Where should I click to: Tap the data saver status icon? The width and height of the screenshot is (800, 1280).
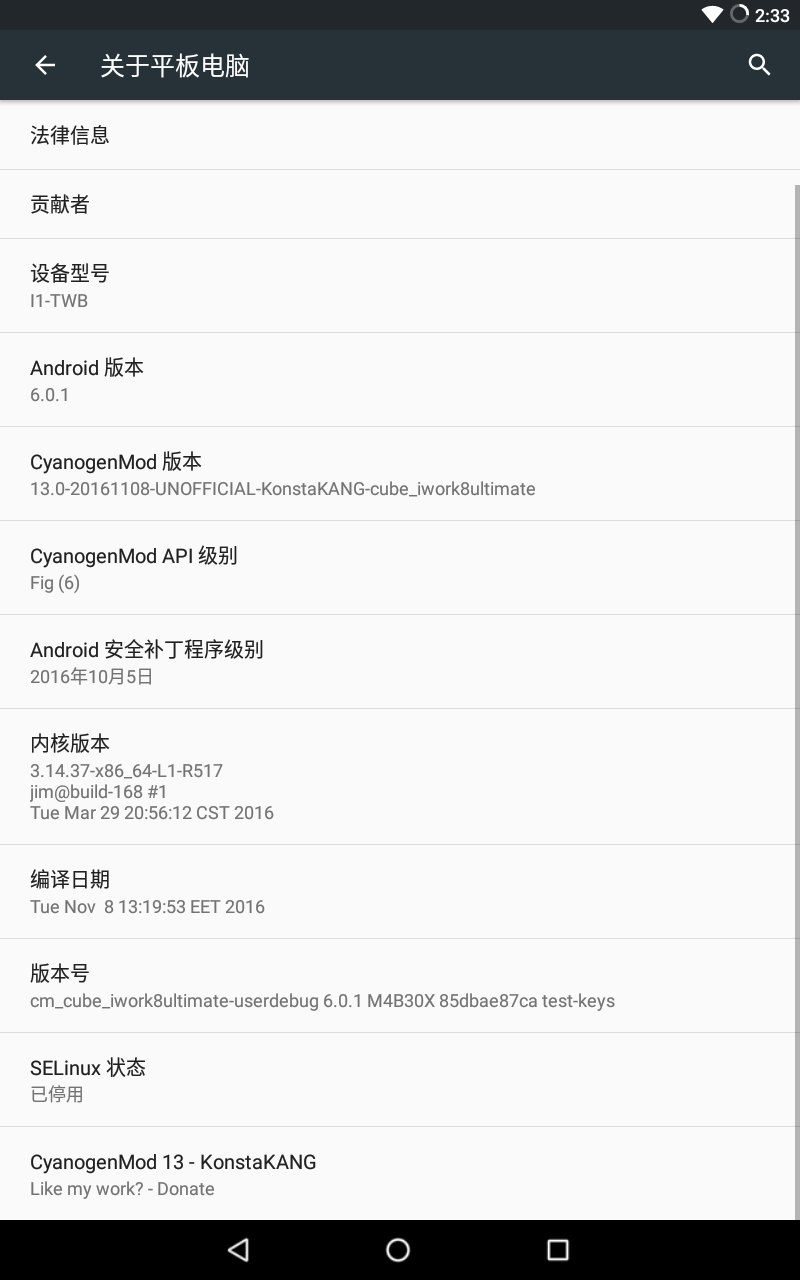[739, 15]
